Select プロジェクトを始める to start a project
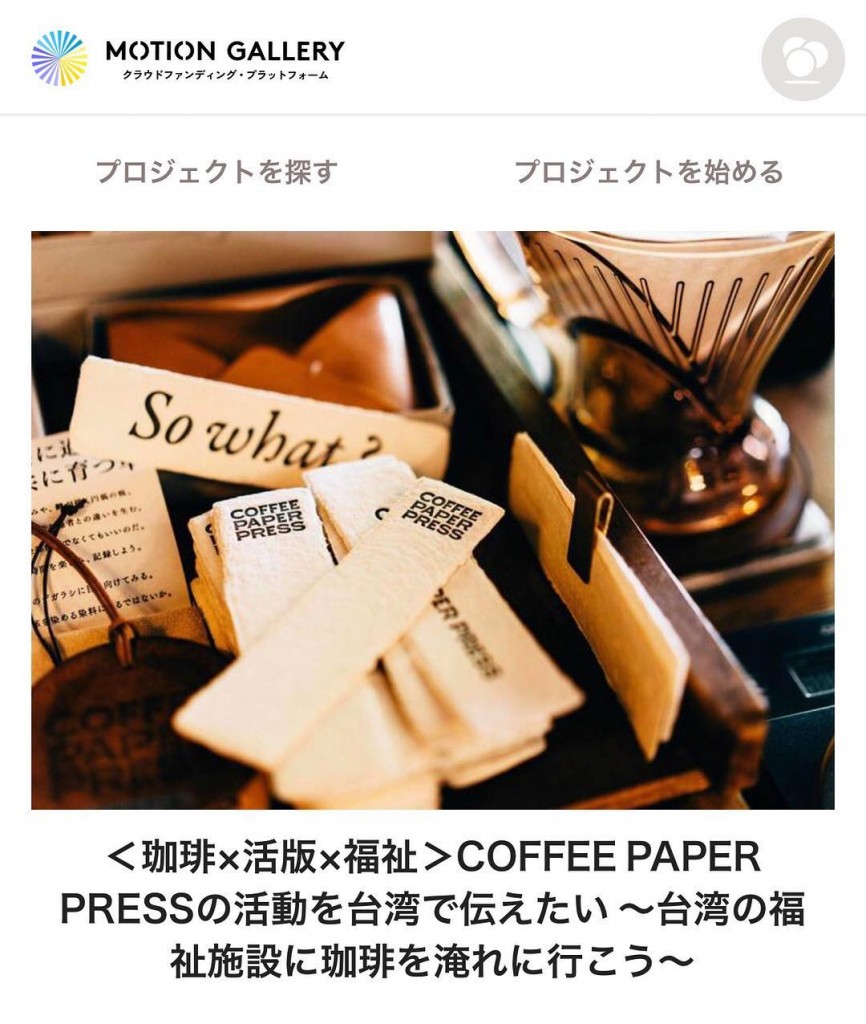Screen dimensions: 866x1024 (x=648, y=172)
